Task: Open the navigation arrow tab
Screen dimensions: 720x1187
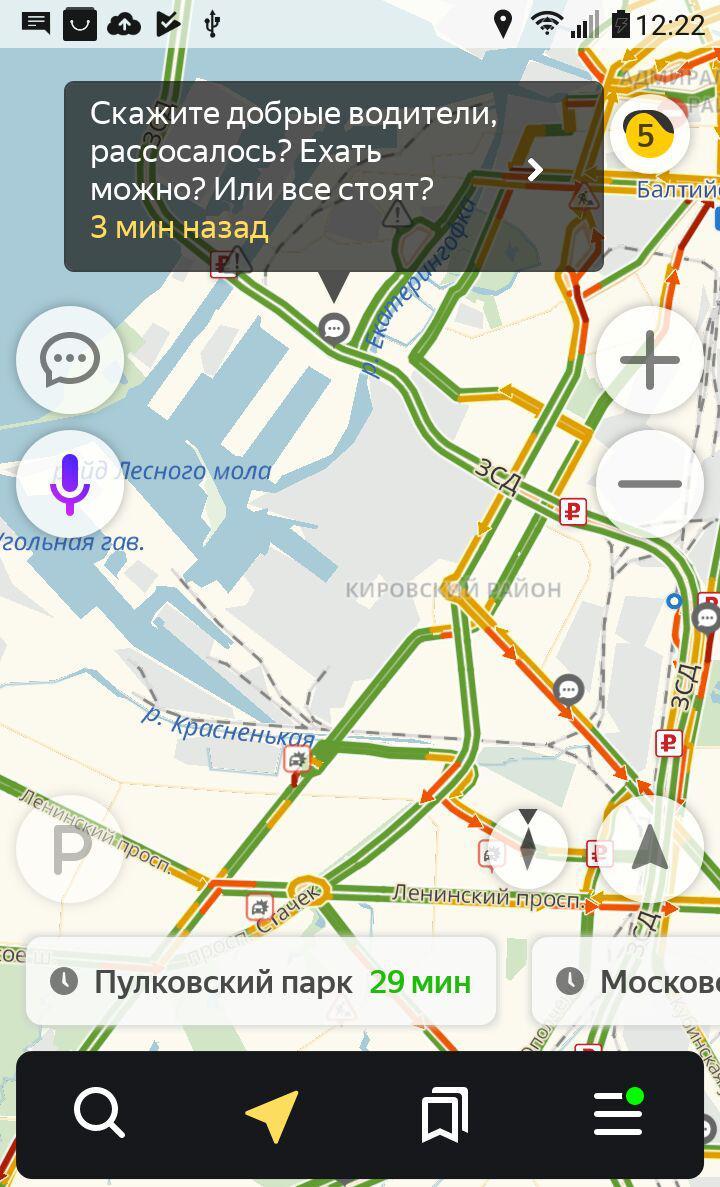Action: click(272, 1114)
